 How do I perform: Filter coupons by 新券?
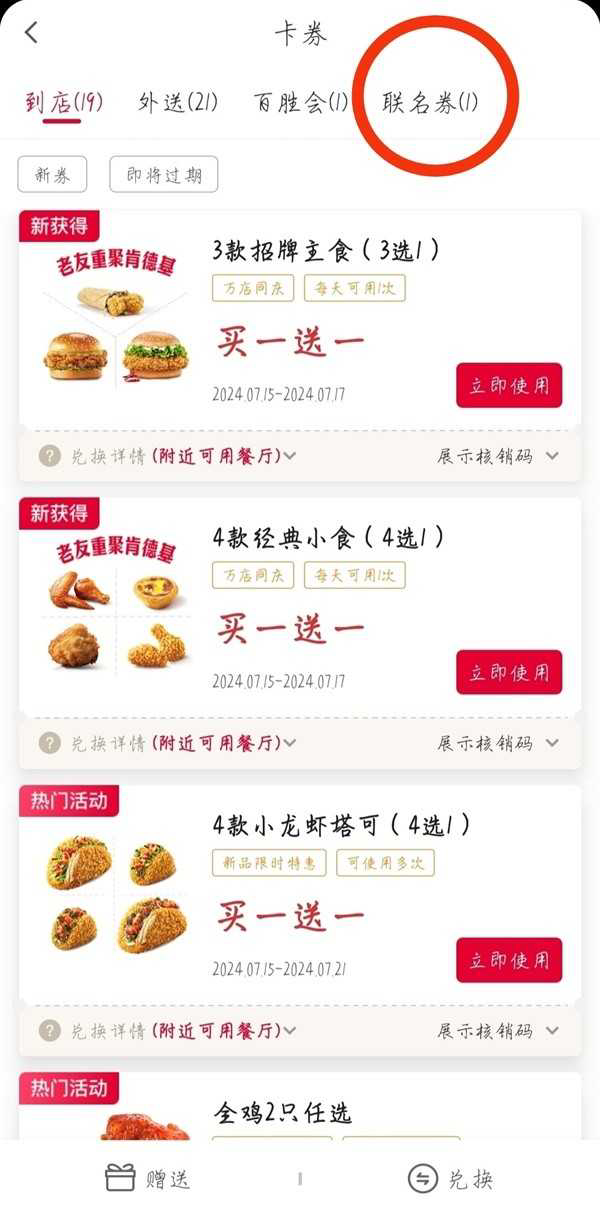point(52,175)
